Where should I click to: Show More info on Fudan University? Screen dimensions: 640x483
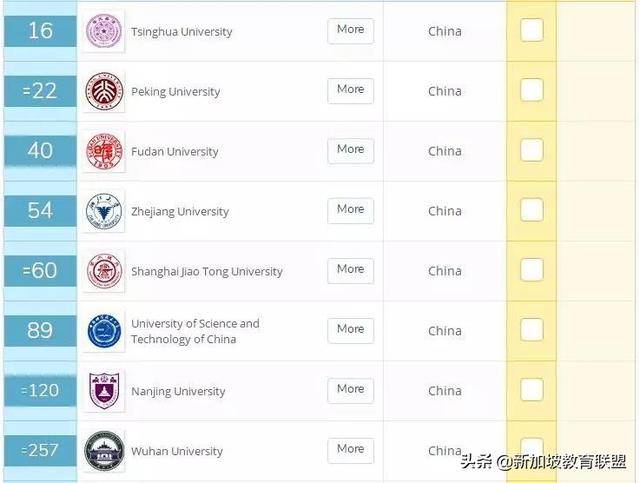click(350, 150)
